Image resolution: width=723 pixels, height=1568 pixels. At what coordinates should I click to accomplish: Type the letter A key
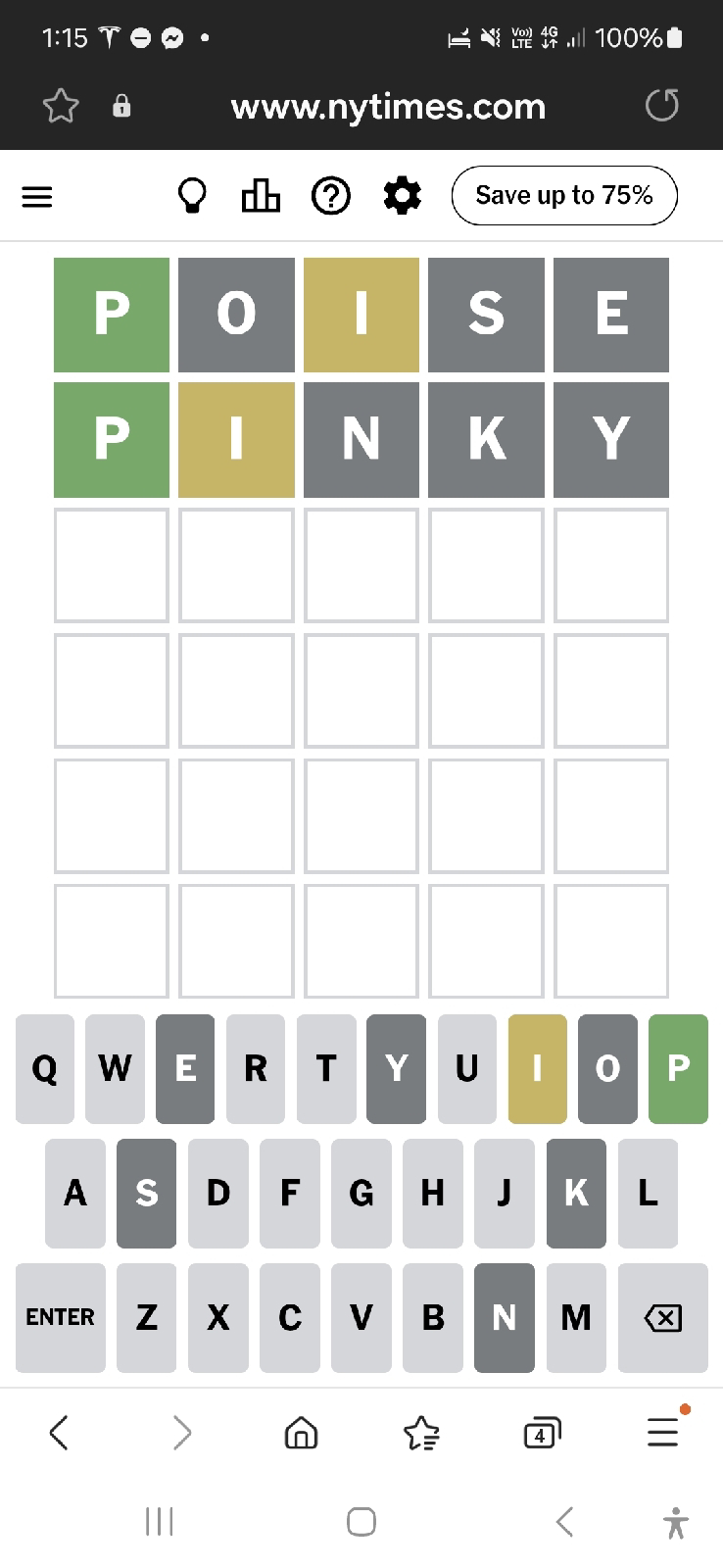point(75,1193)
